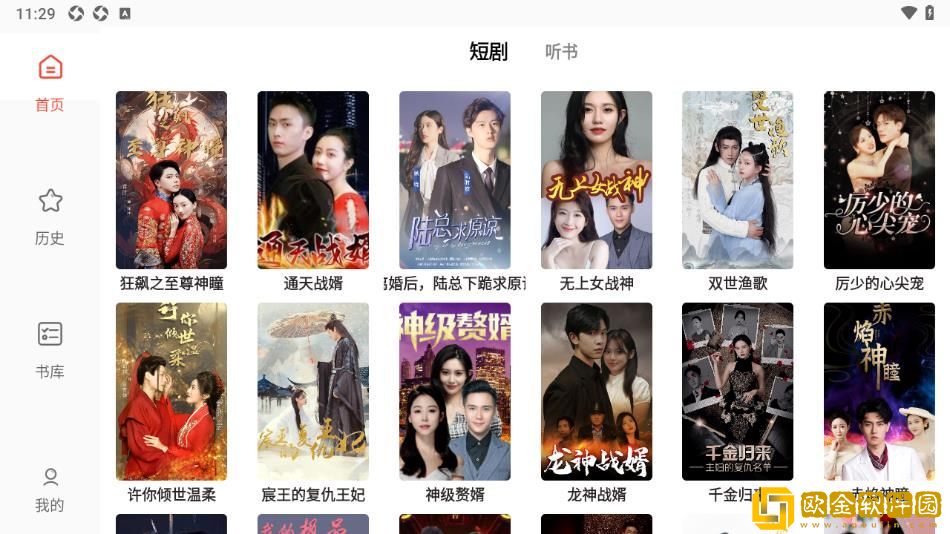Open the drama 通天战婿
950x534 pixels.
[x=313, y=180]
